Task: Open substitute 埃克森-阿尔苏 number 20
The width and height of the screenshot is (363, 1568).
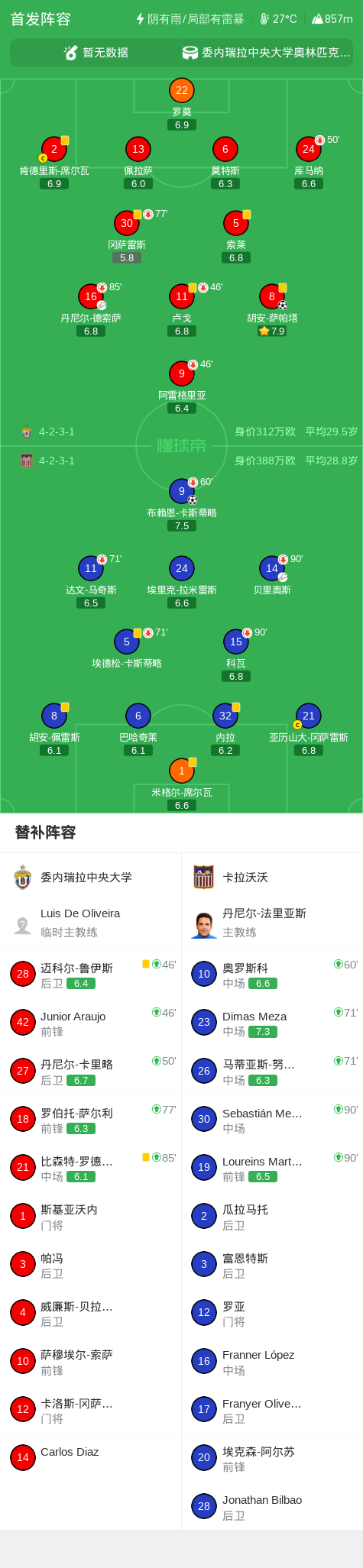Action: (x=272, y=1457)
